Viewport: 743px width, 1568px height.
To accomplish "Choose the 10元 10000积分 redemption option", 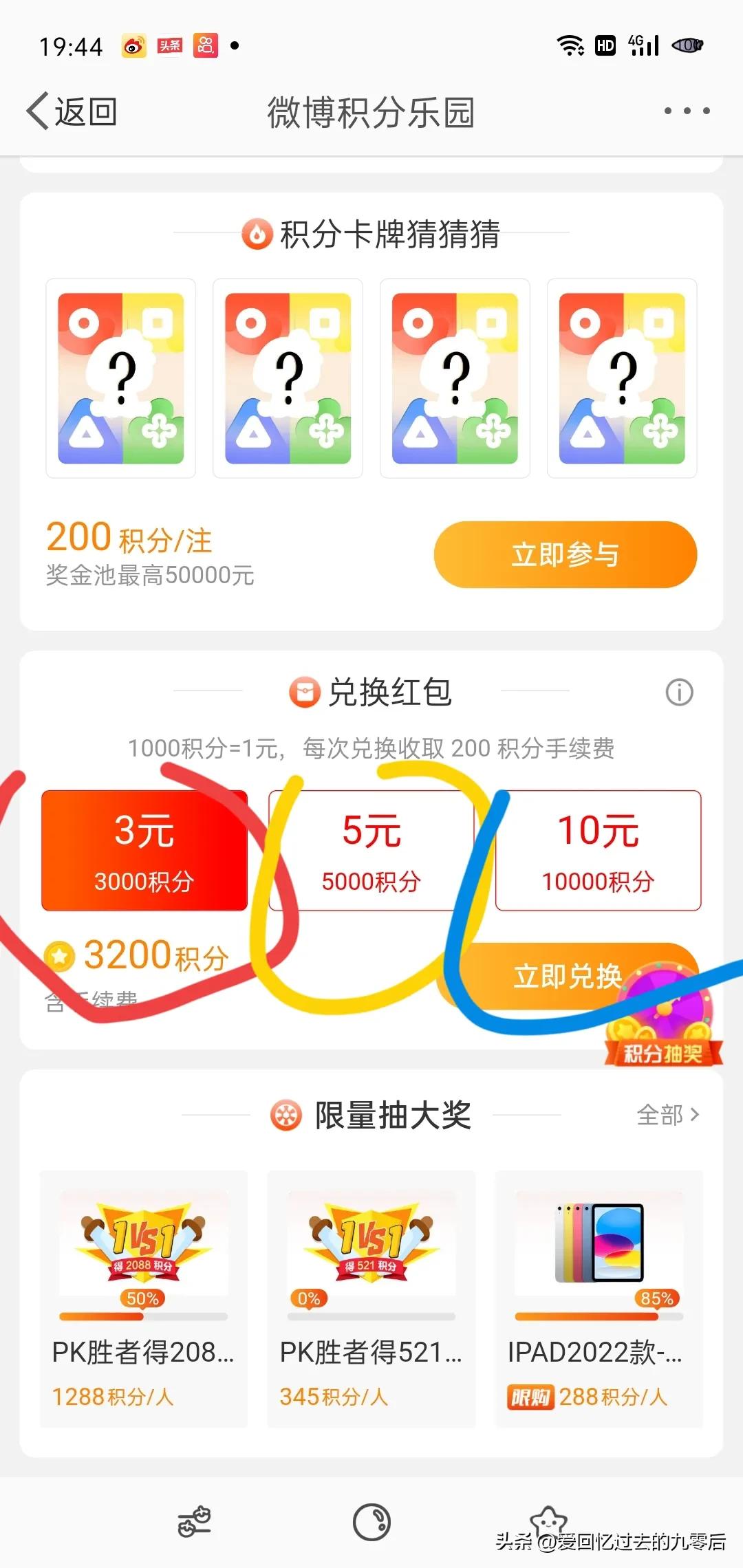I will click(598, 851).
